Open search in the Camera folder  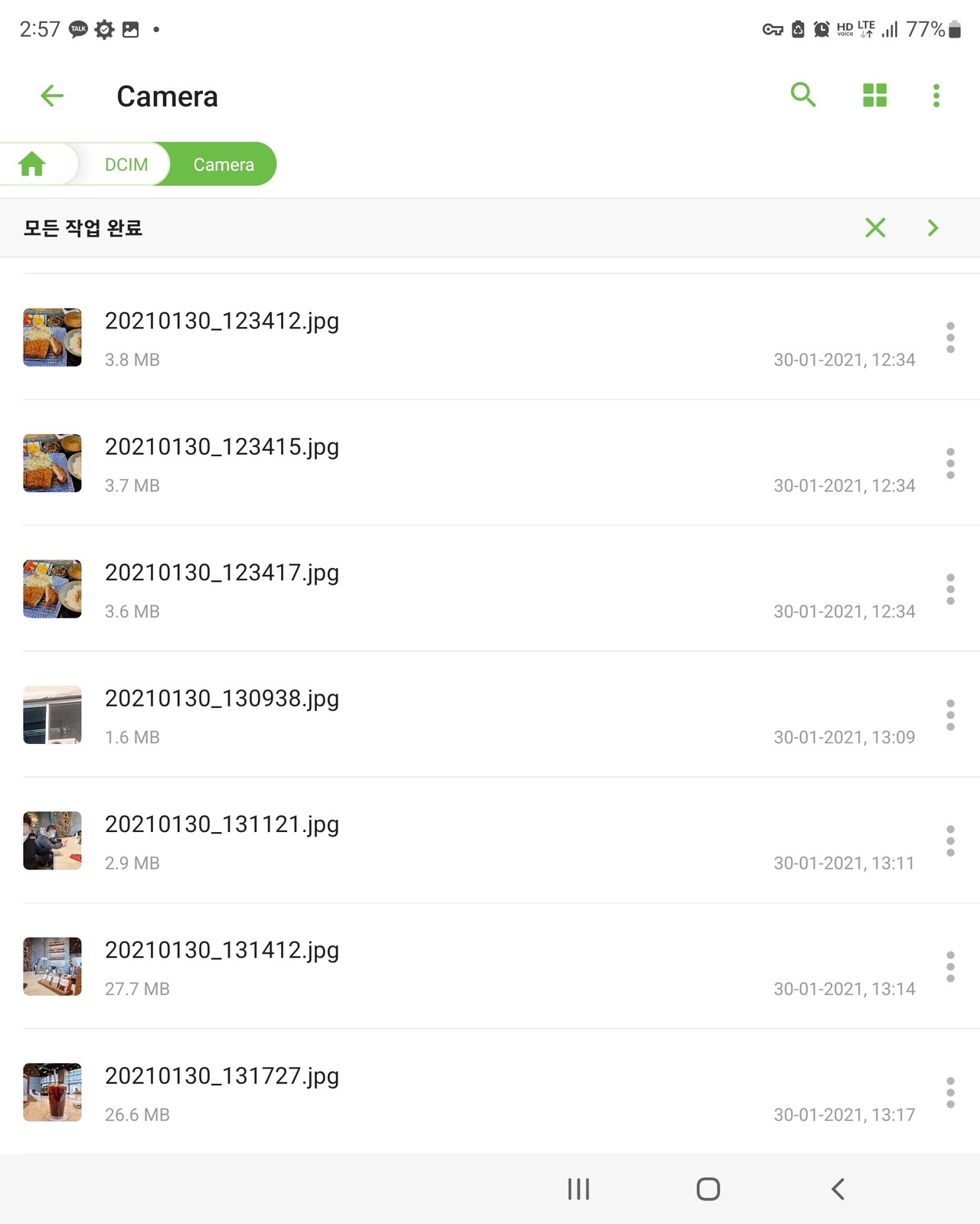click(803, 95)
